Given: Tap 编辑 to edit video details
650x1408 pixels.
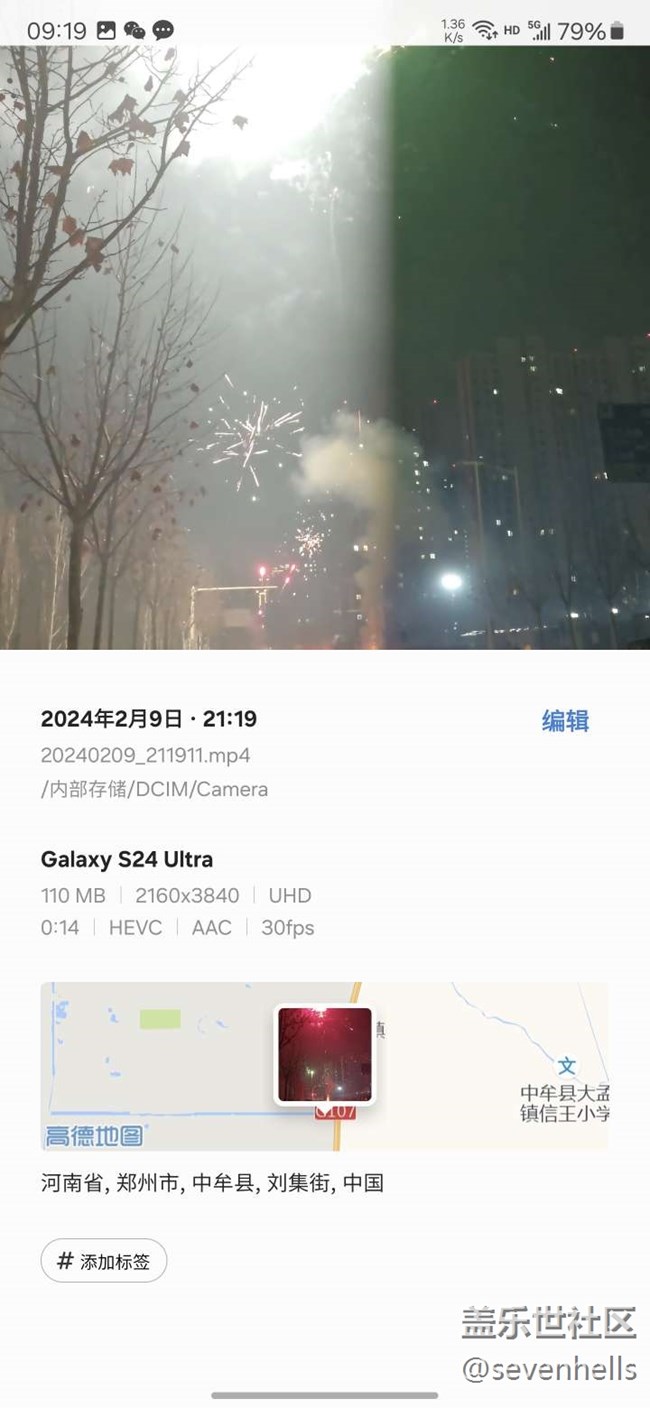Looking at the screenshot, I should coord(565,720).
